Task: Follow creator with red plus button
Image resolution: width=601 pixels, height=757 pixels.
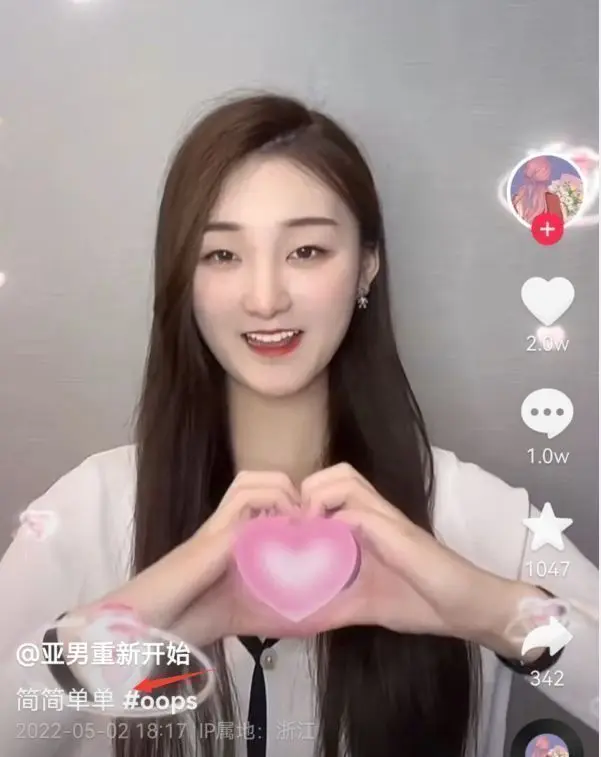Action: click(x=546, y=231)
